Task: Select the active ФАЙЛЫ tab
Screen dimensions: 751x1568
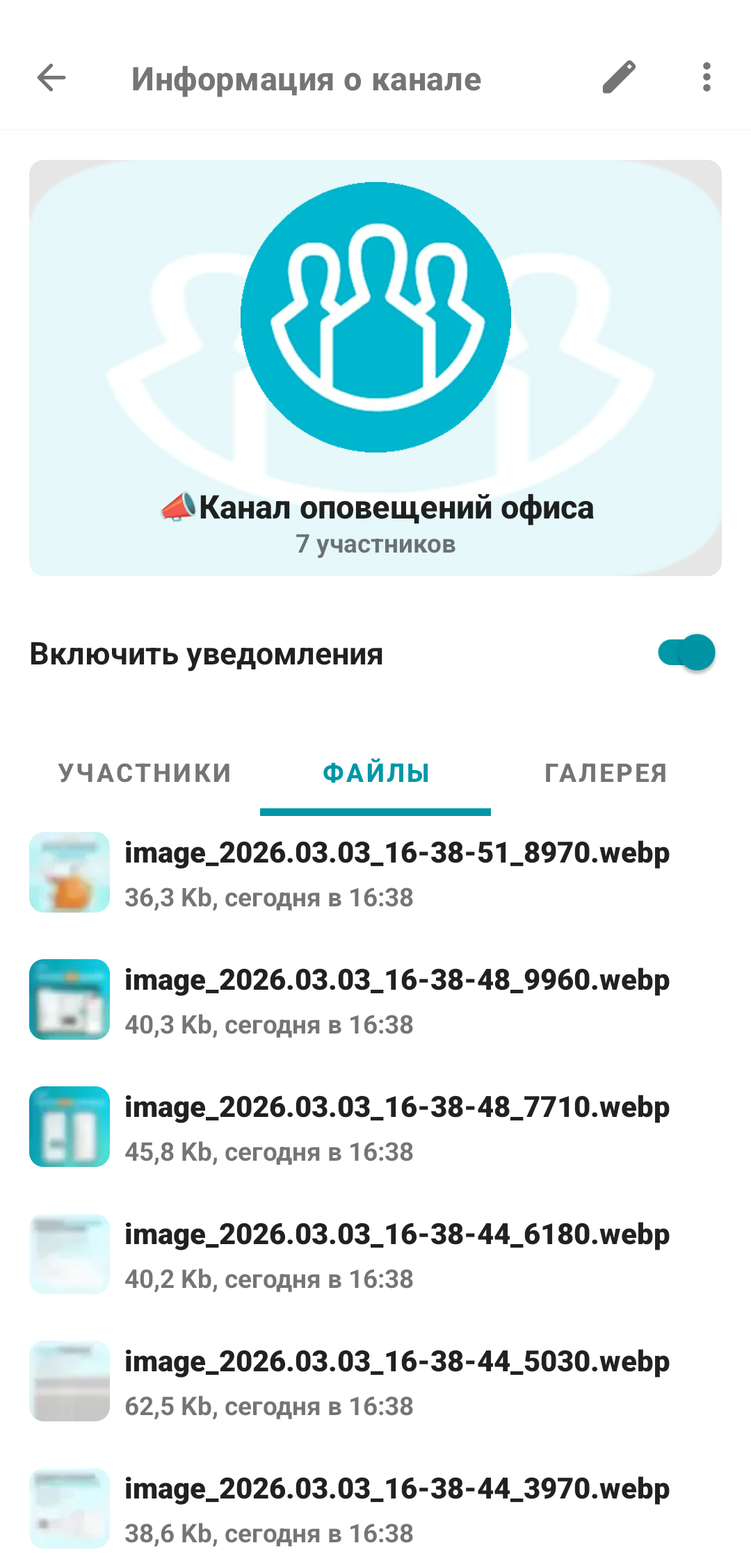Action: pos(375,772)
